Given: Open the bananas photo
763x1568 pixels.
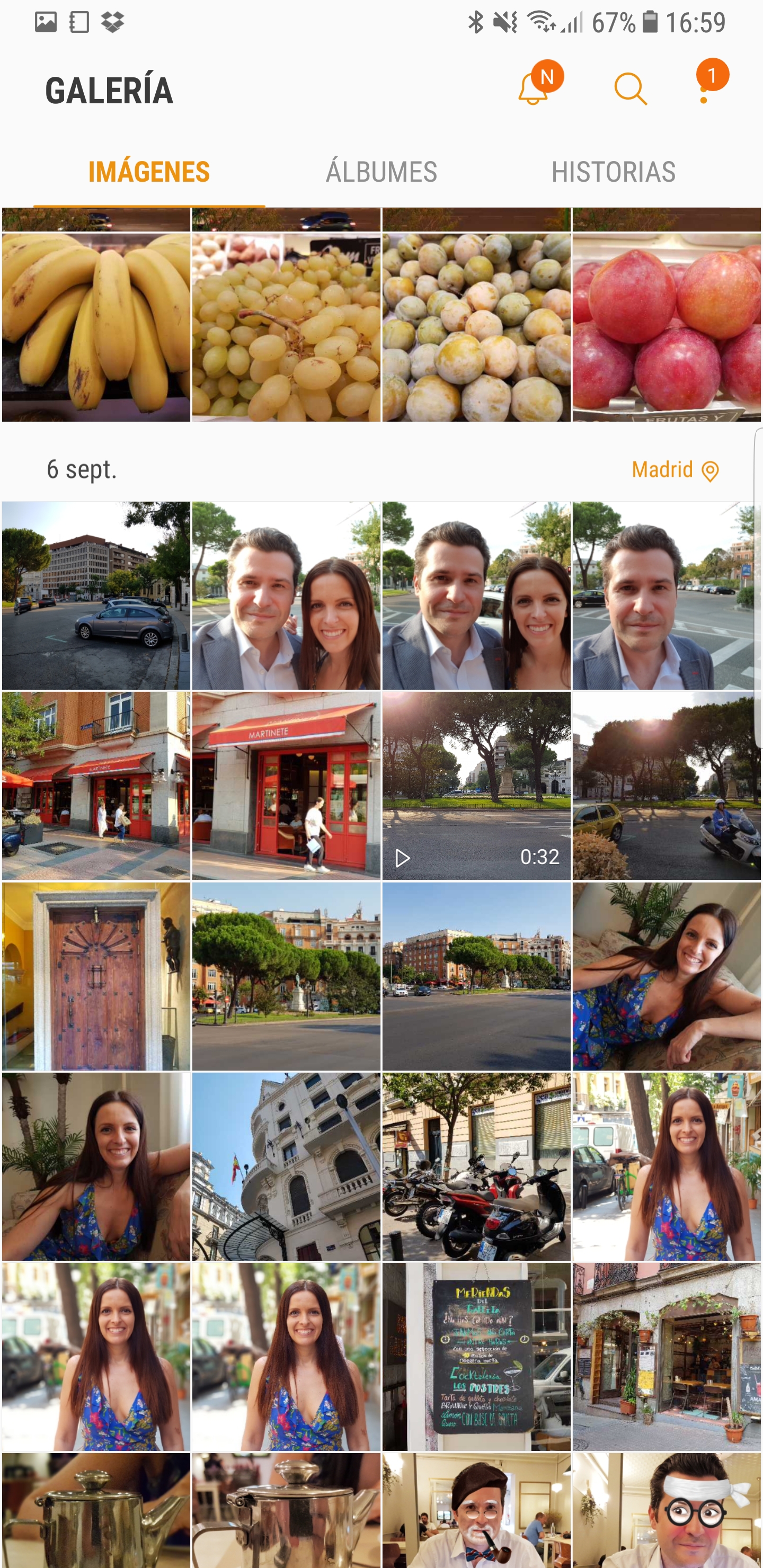Looking at the screenshot, I should (x=96, y=327).
